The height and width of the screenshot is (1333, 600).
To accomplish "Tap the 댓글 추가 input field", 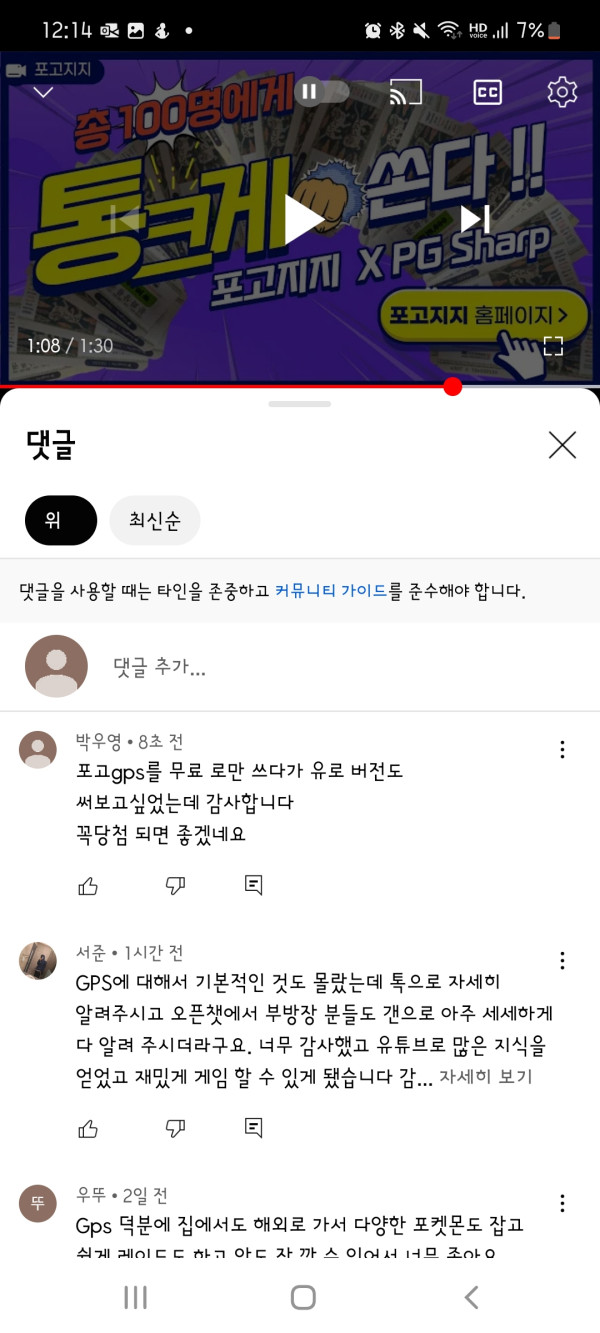I will pos(300,667).
